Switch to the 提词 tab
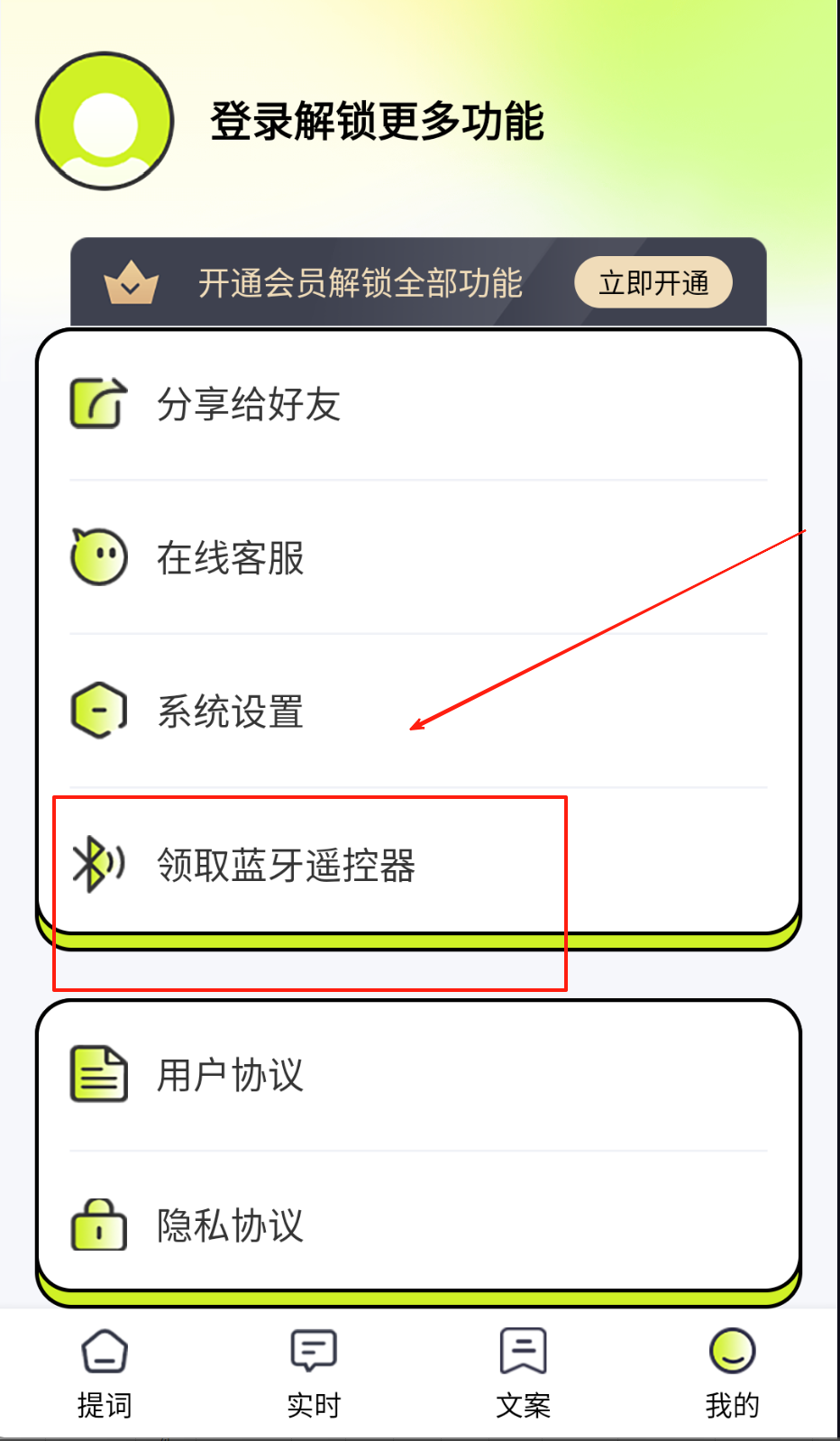Viewport: 840px width, 1441px height. (105, 1372)
